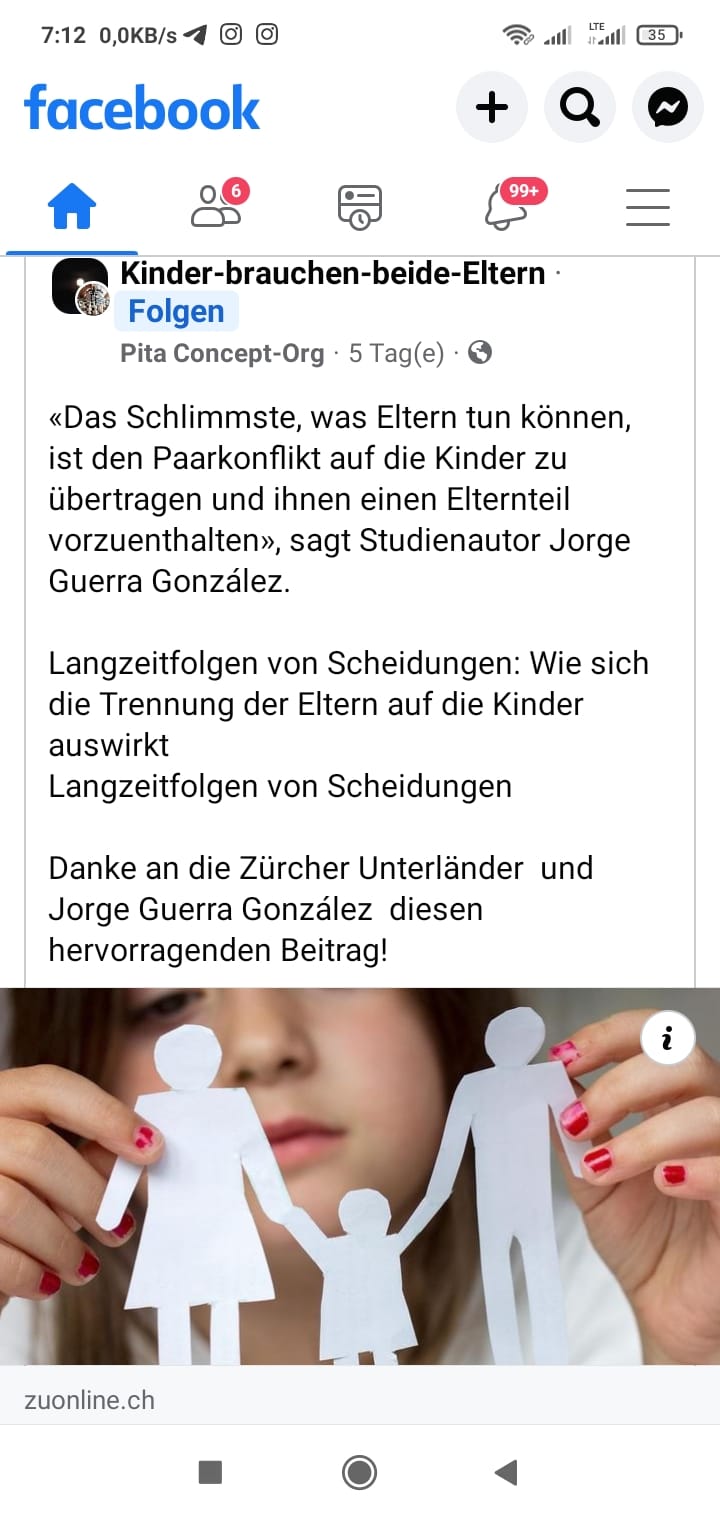The image size is (720, 1520).
Task: Open the Pita Concept-Org profile
Action: (222, 353)
